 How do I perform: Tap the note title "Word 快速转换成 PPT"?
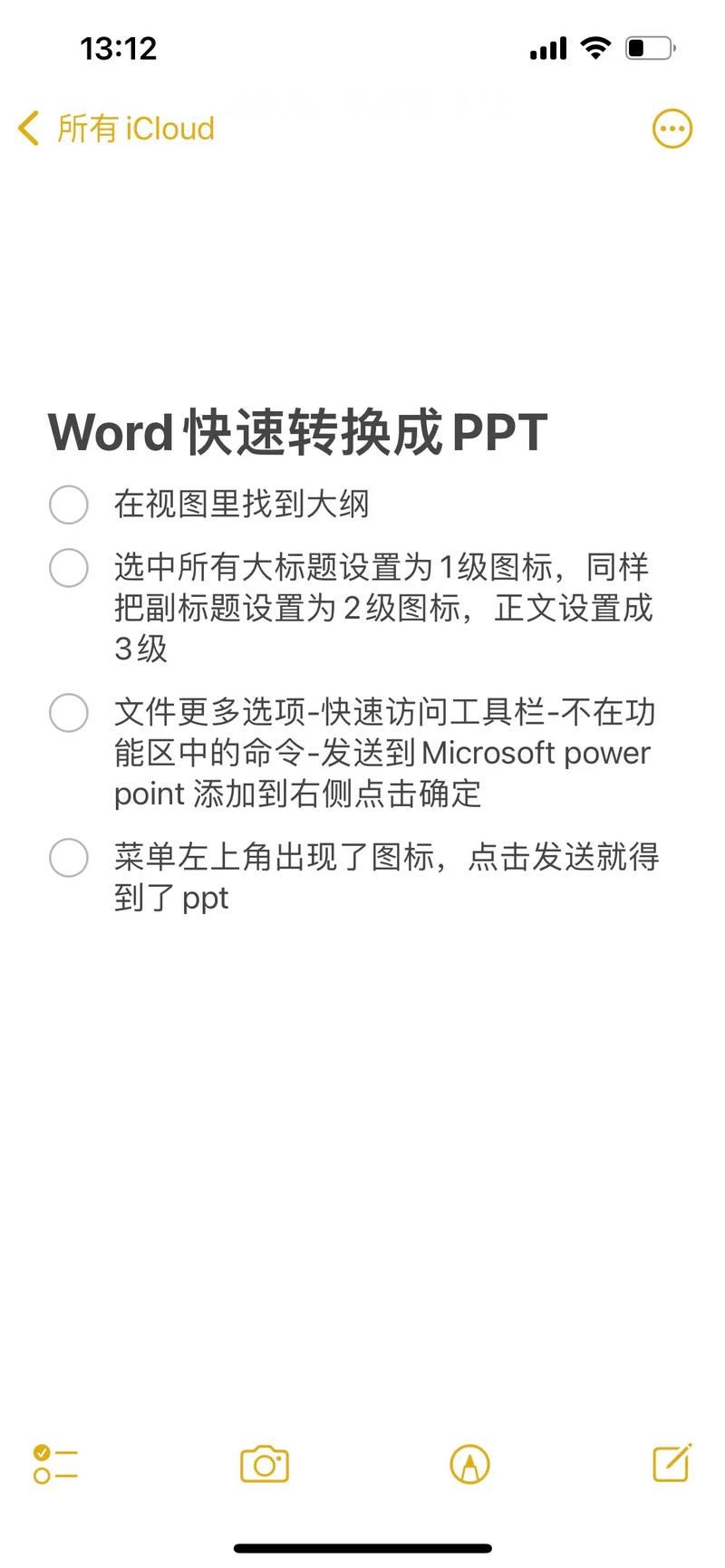(299, 432)
